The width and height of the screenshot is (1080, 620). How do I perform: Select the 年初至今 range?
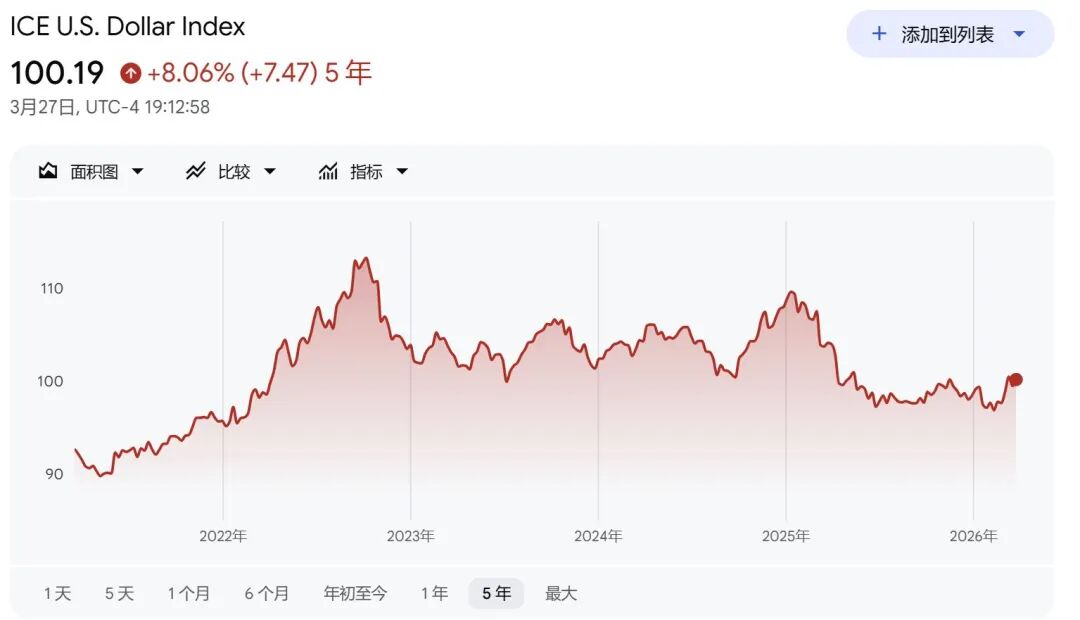click(355, 594)
